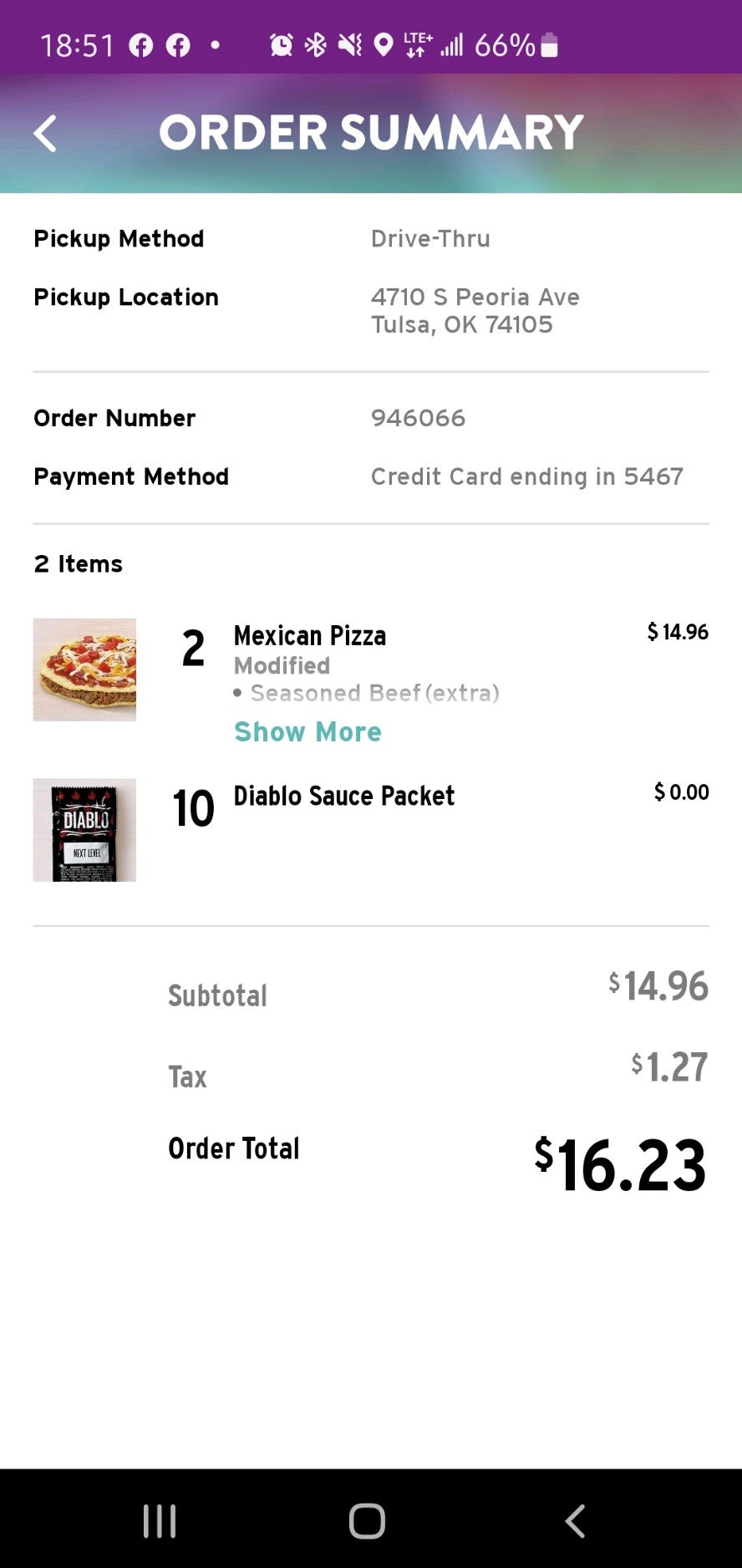Open the recent apps view
The image size is (742, 1568).
(159, 1520)
